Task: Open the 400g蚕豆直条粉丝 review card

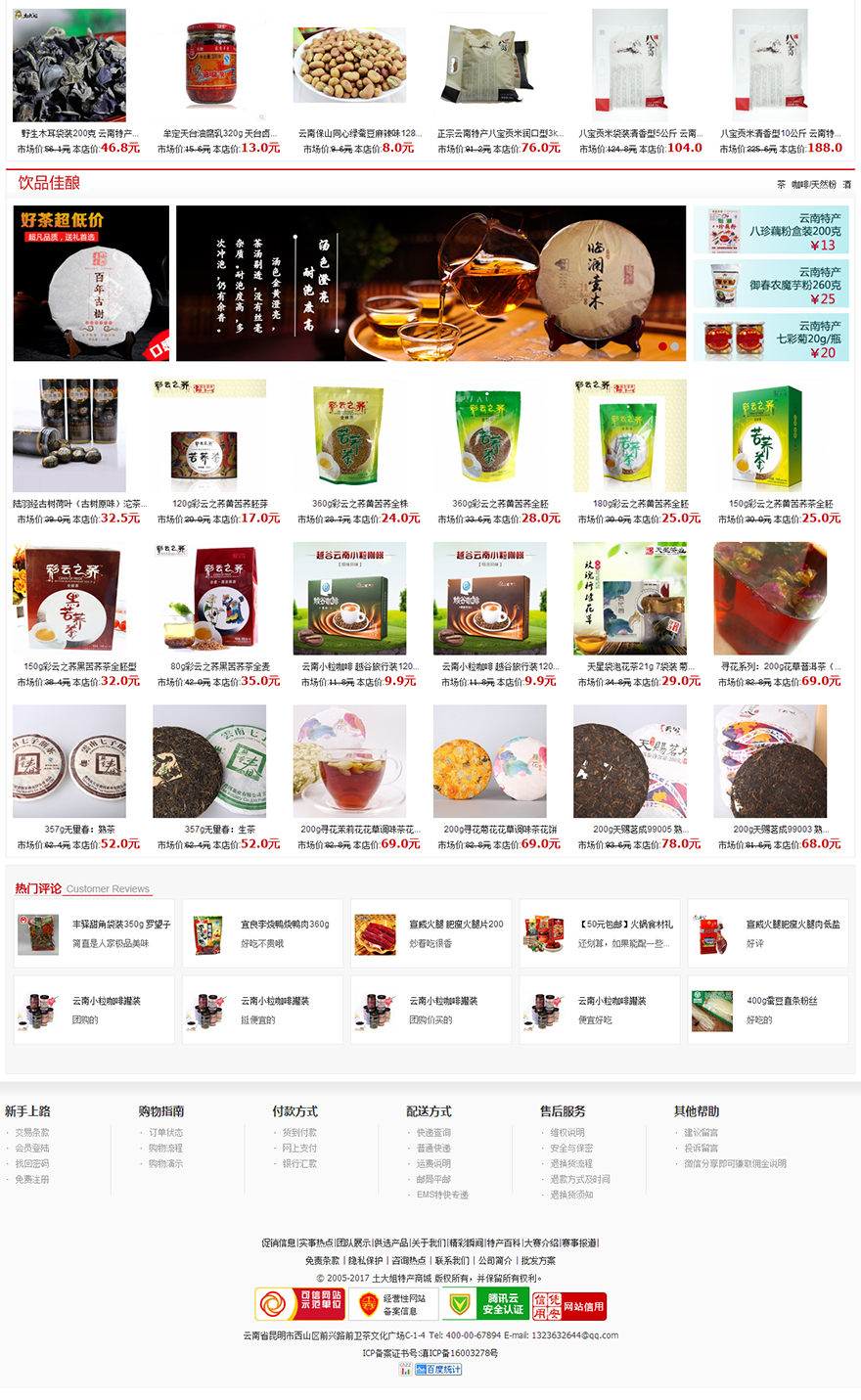Action: [x=767, y=1010]
